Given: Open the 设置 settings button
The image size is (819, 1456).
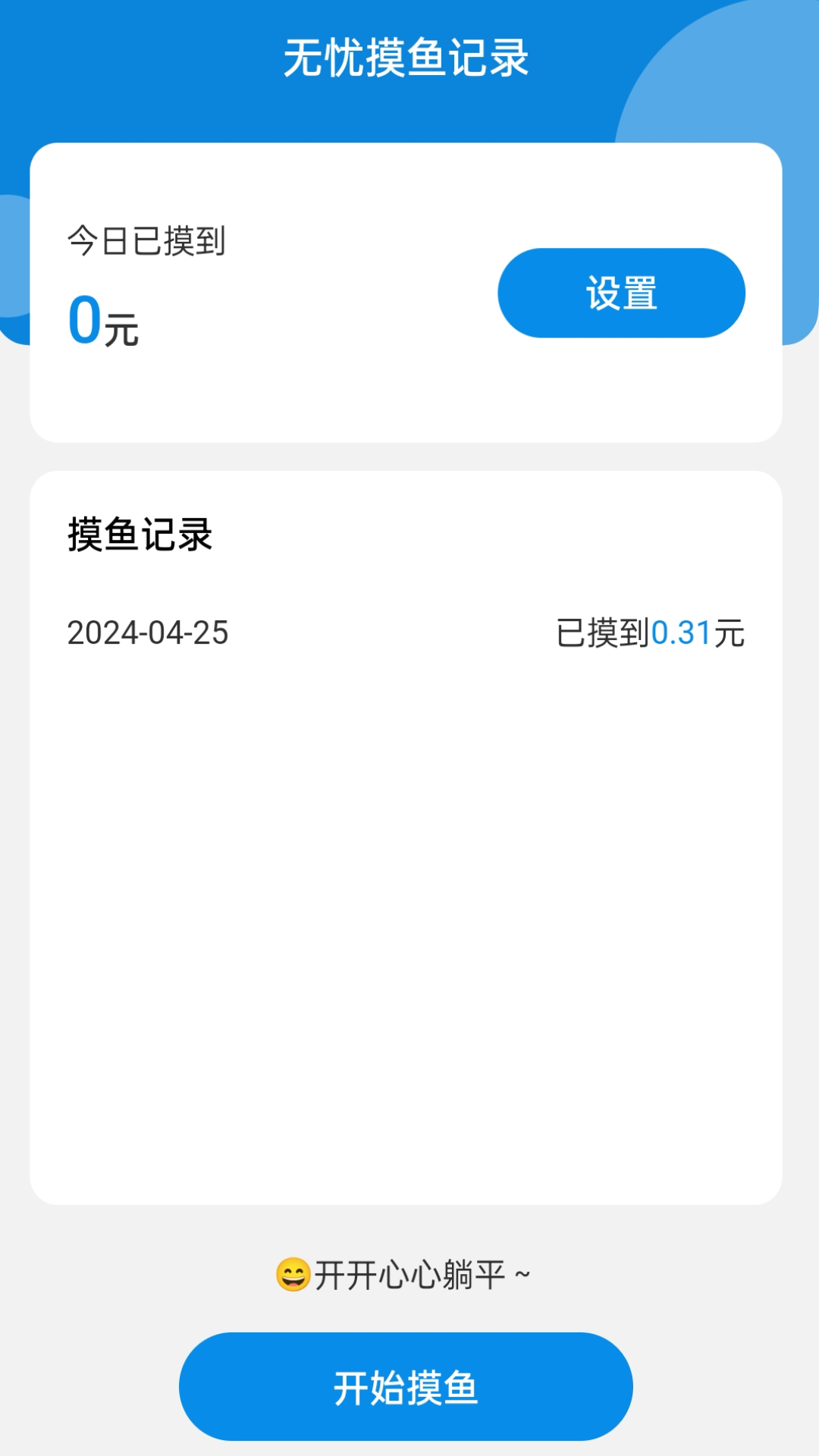Looking at the screenshot, I should click(x=621, y=293).
